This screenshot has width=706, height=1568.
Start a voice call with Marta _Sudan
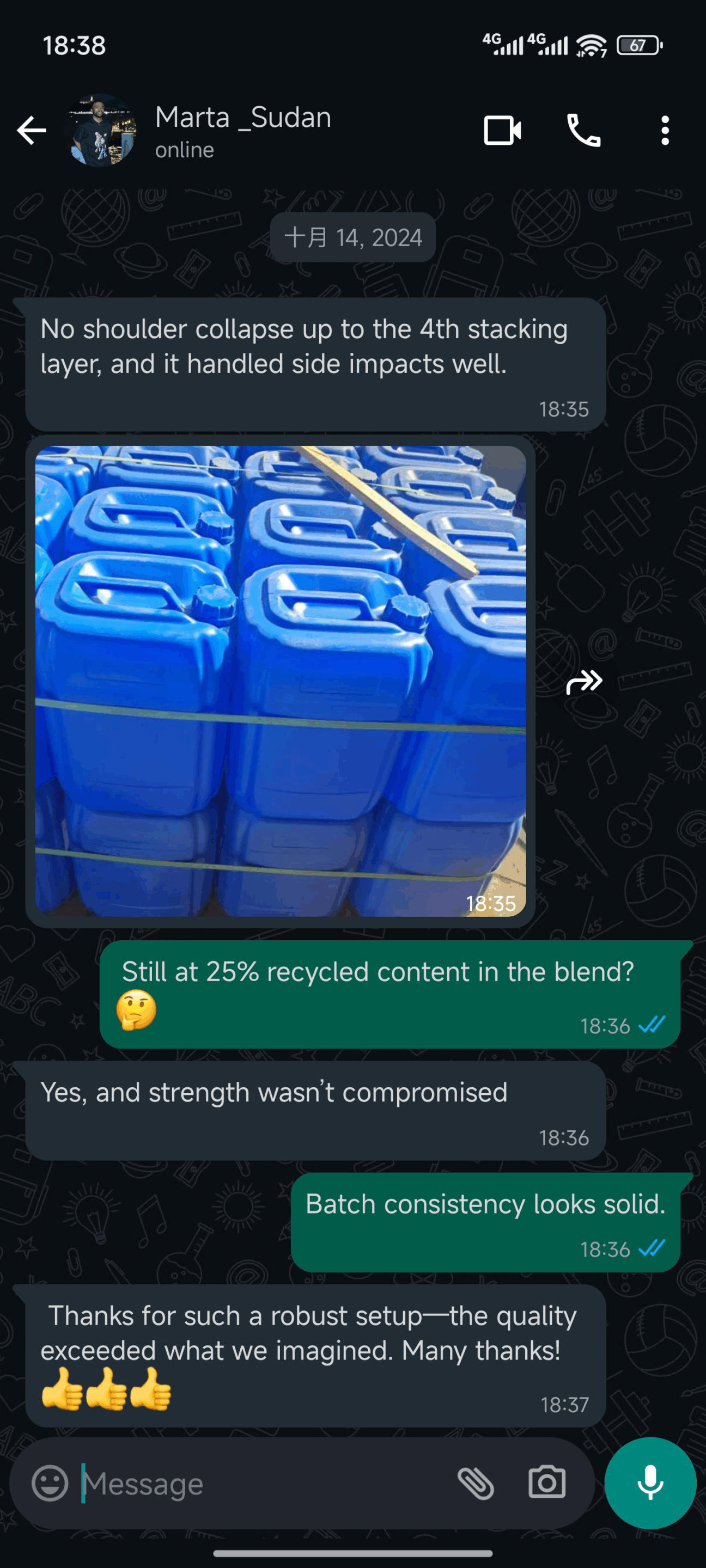pyautogui.click(x=583, y=130)
